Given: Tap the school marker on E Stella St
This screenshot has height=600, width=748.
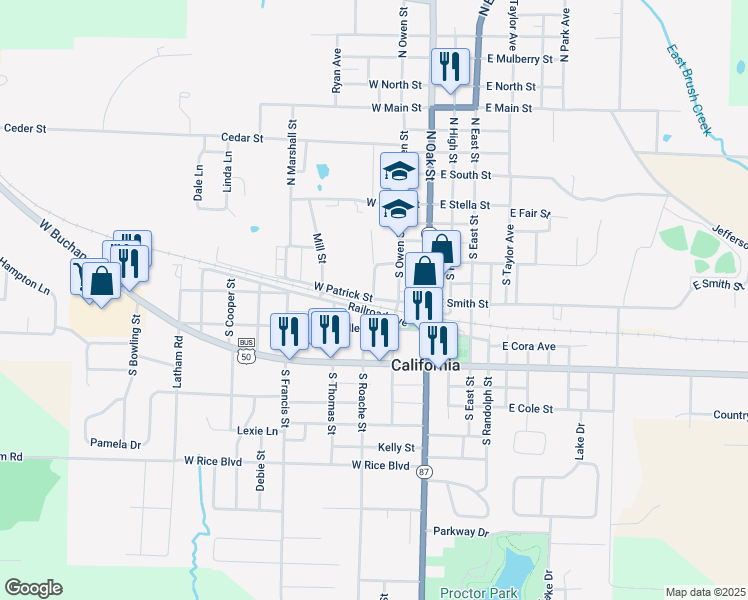Looking at the screenshot, I should click(x=398, y=208).
